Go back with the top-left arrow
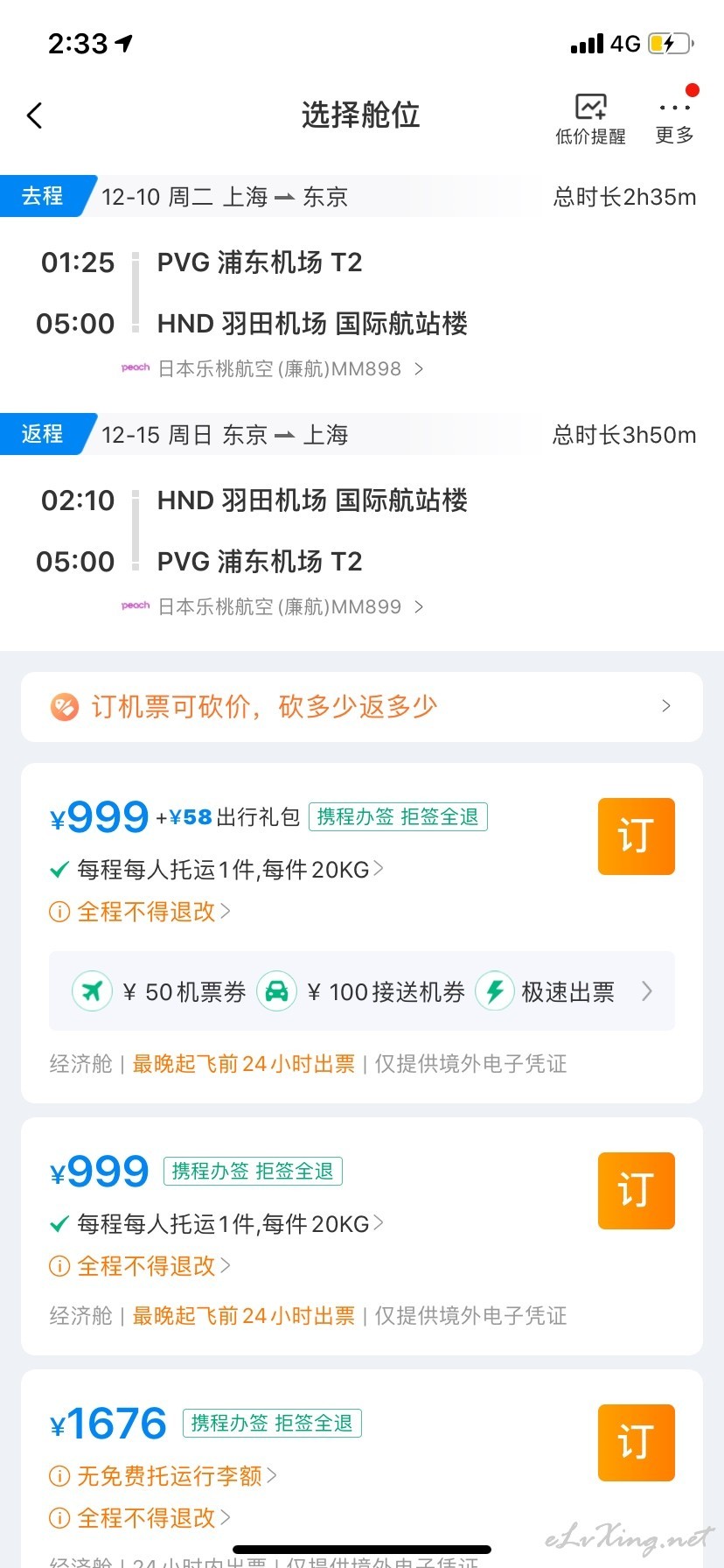The width and height of the screenshot is (724, 1568). [35, 115]
